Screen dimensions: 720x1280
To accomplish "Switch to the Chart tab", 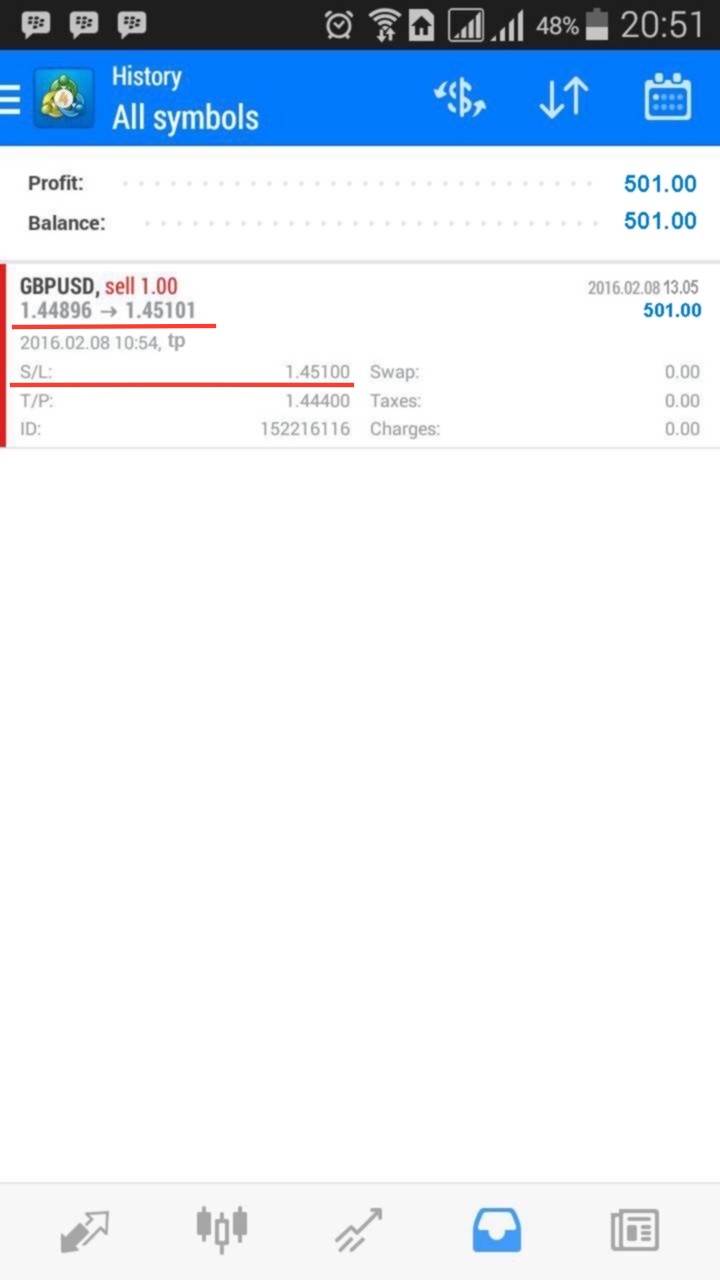I will [x=221, y=1230].
